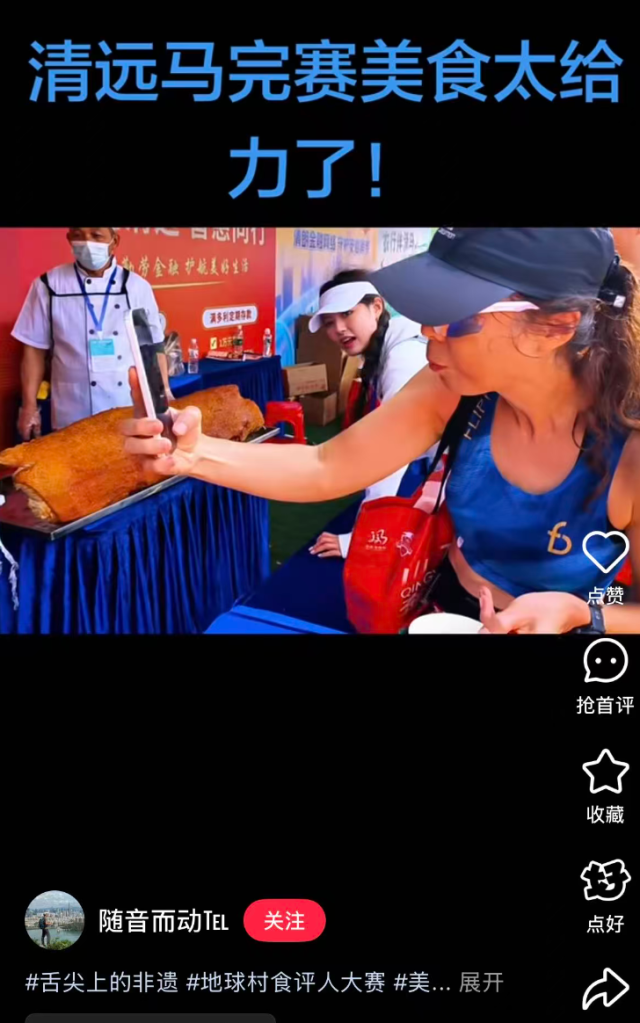Image resolution: width=640 pixels, height=1023 pixels.
Task: Open comments via 抢首评 icon
Action: pyautogui.click(x=605, y=662)
